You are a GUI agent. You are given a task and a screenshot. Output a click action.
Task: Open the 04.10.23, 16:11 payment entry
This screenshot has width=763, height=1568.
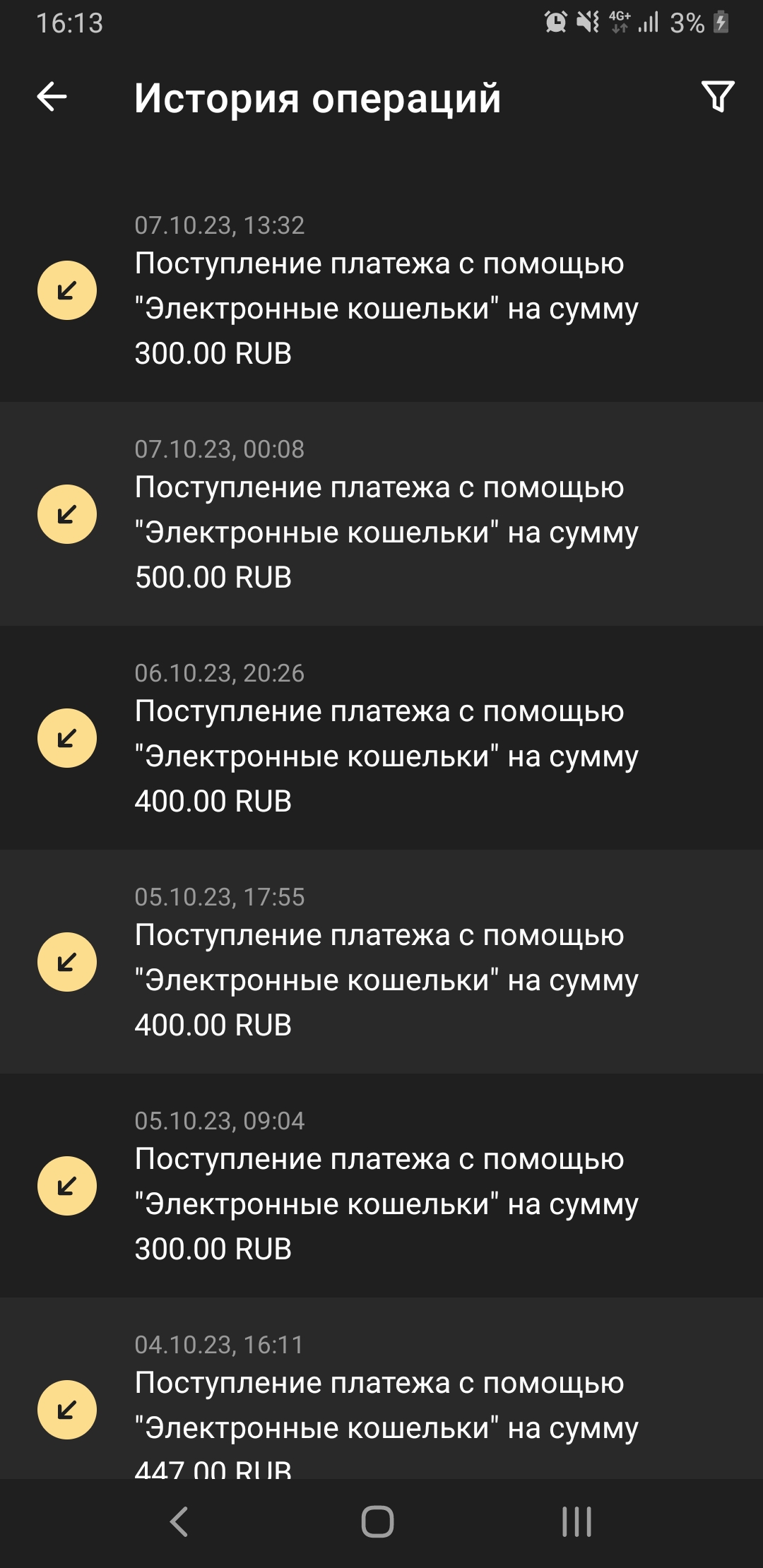381,1389
